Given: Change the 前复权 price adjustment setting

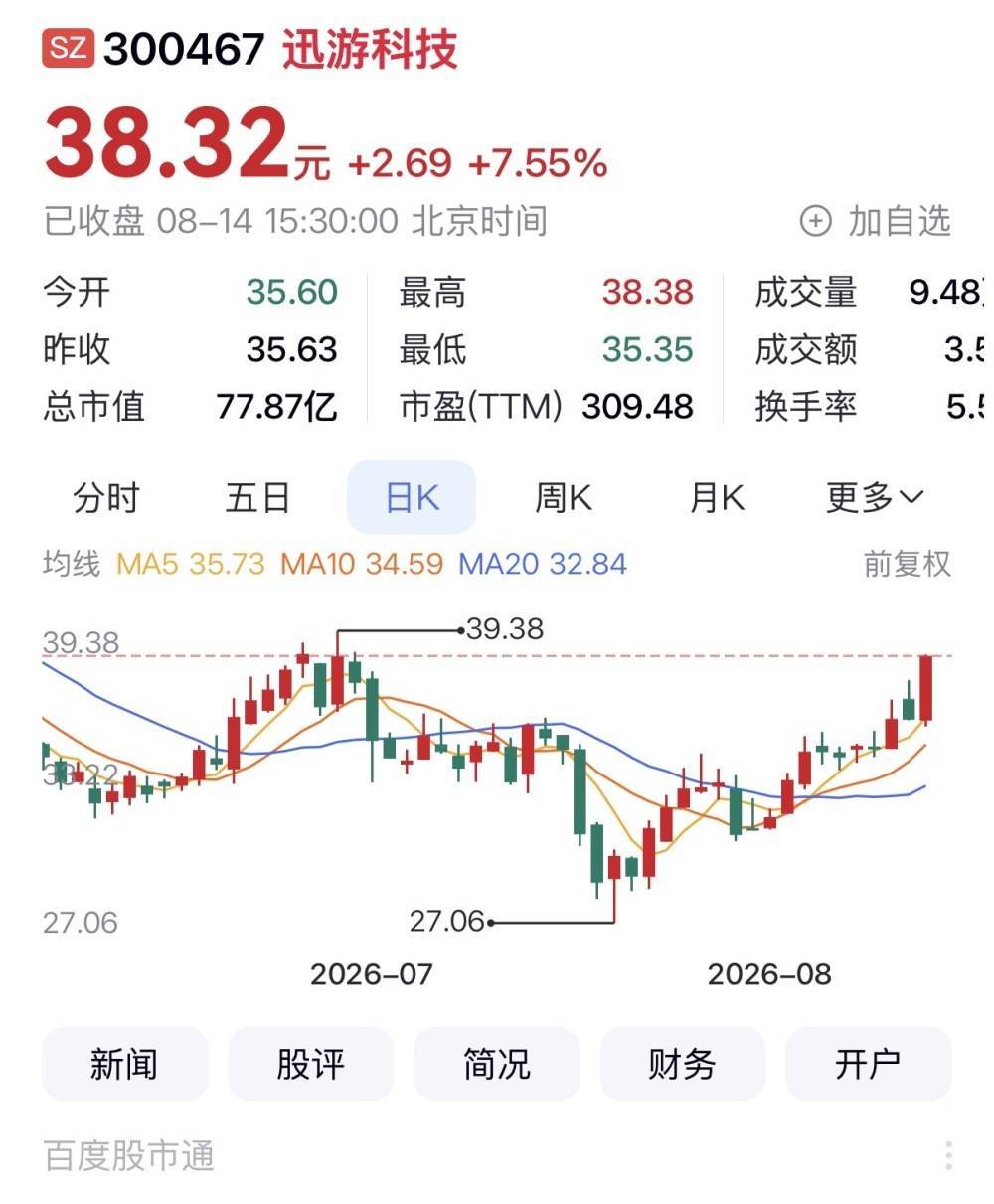Looking at the screenshot, I should [x=907, y=564].
